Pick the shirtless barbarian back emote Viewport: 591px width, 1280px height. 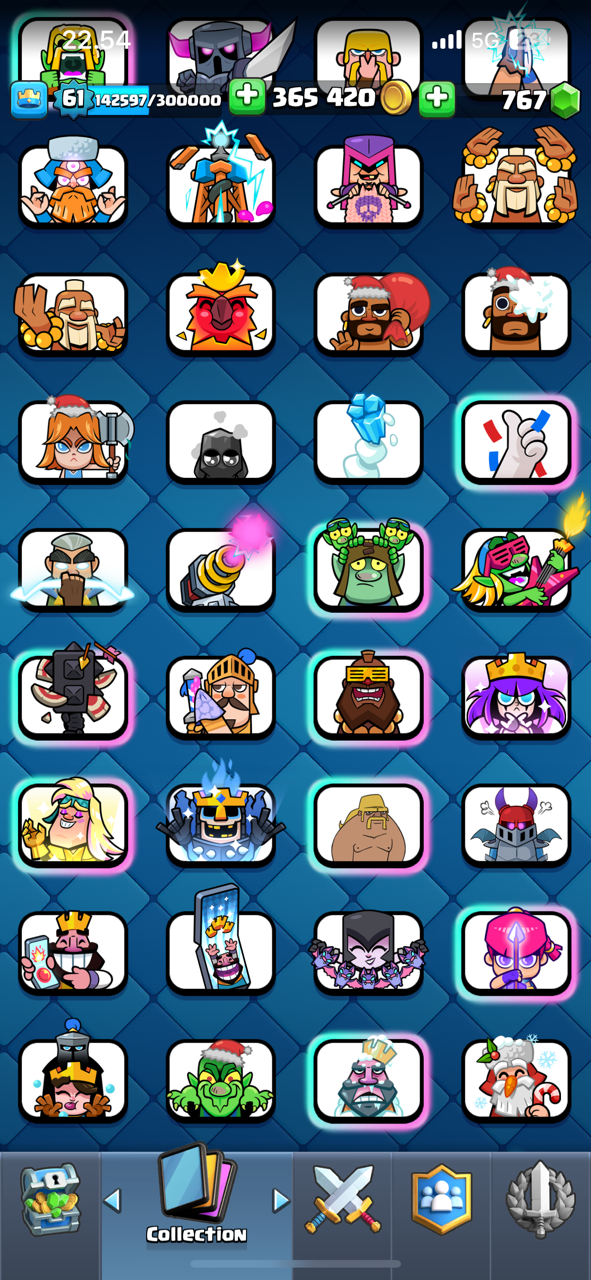[368, 825]
